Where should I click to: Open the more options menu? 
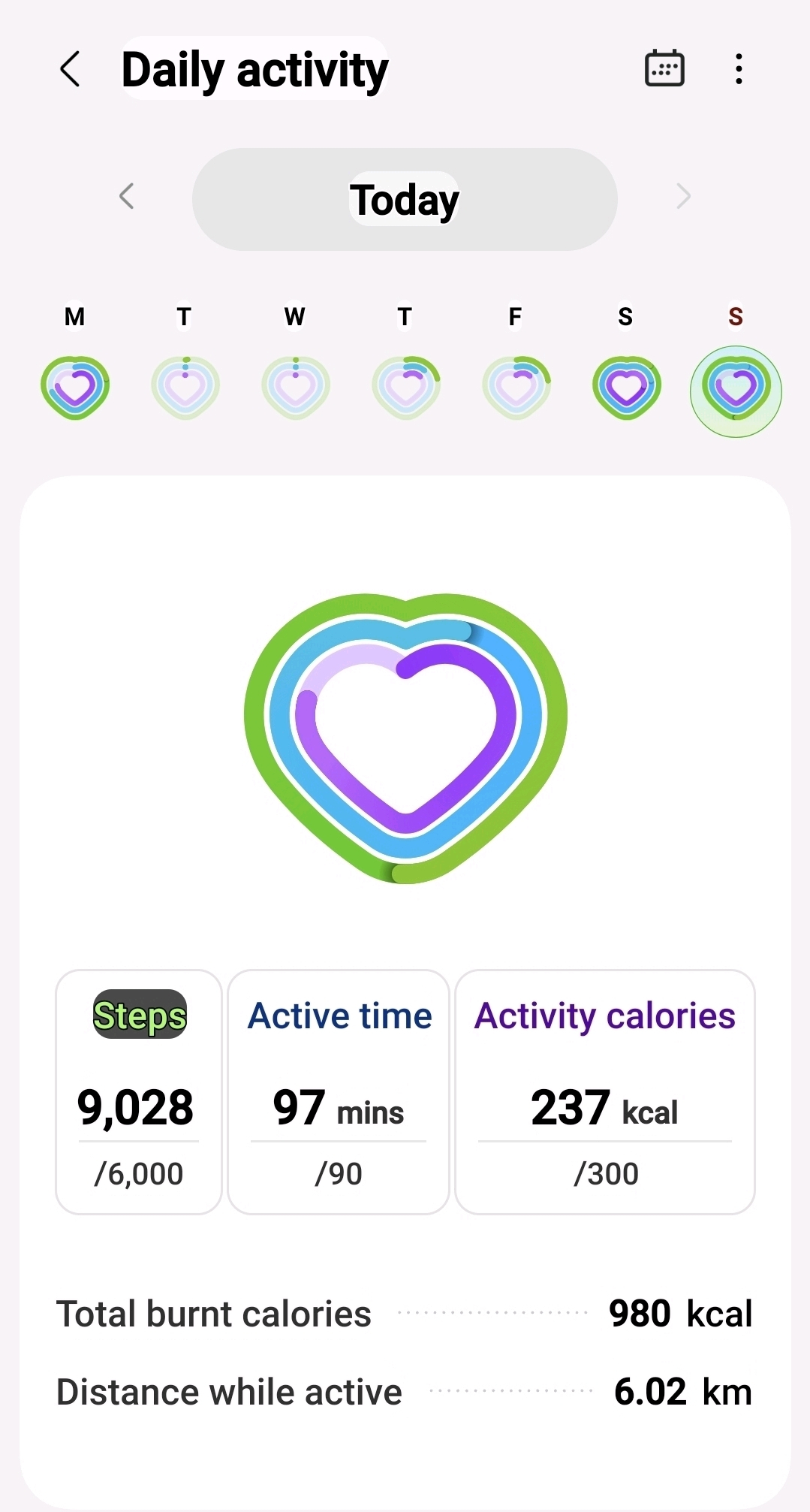(739, 68)
